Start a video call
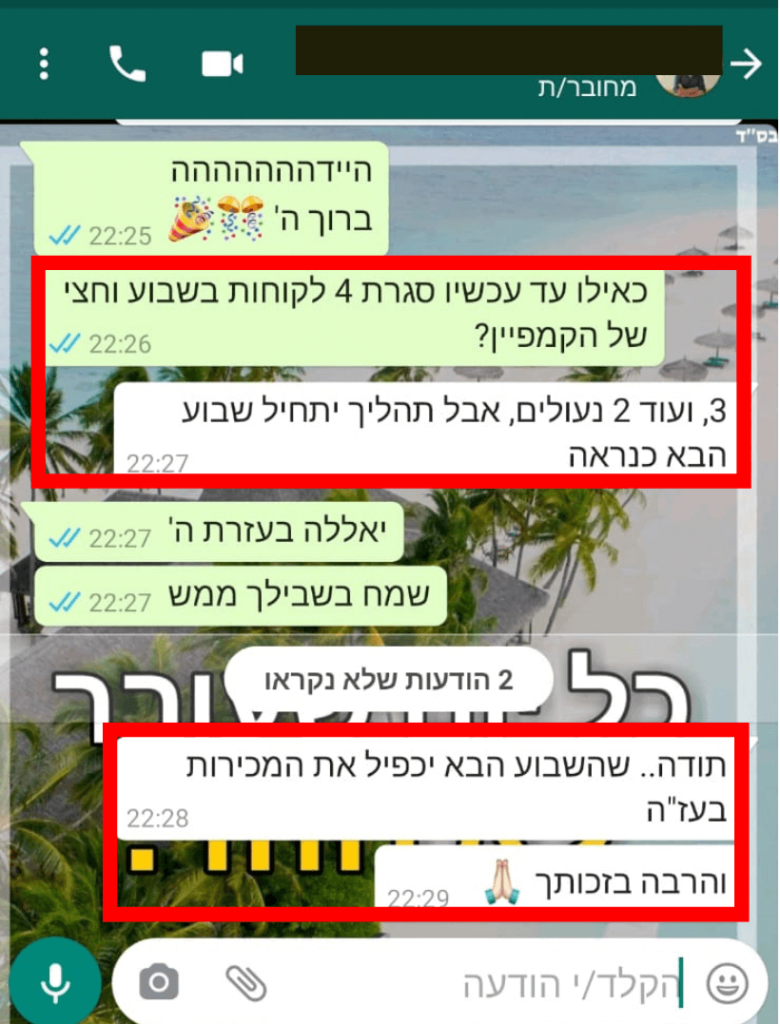Image resolution: width=780 pixels, height=1024 pixels. pos(222,65)
